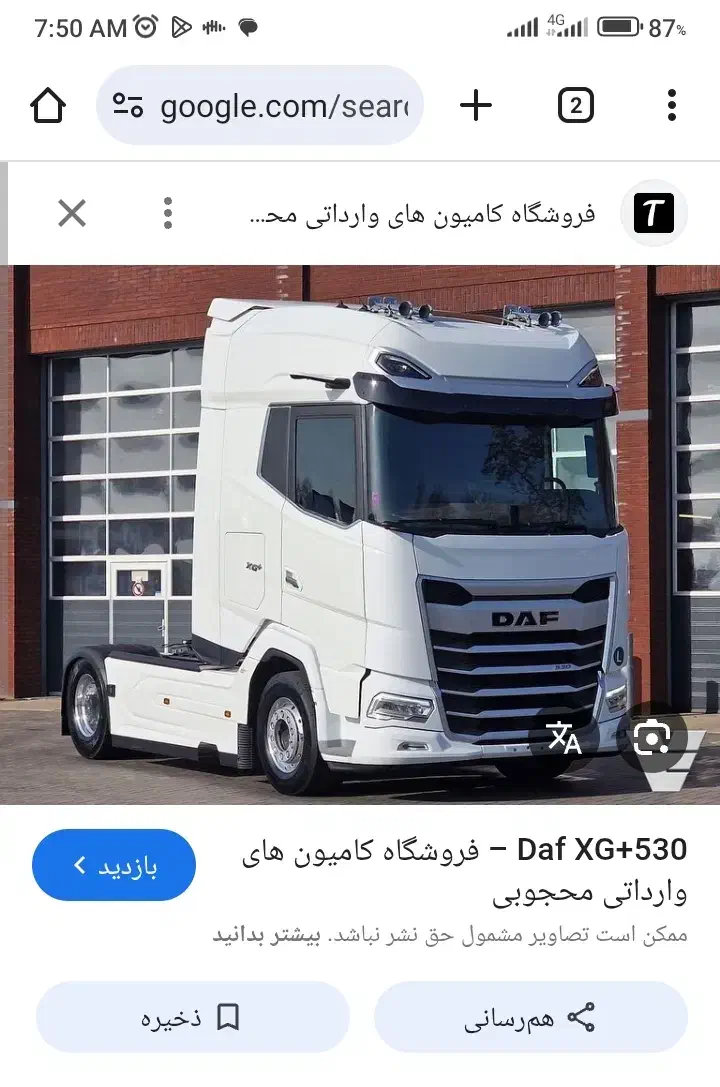Open the tab switcher showing 2 tabs
The image size is (720, 1087).
pos(575,105)
